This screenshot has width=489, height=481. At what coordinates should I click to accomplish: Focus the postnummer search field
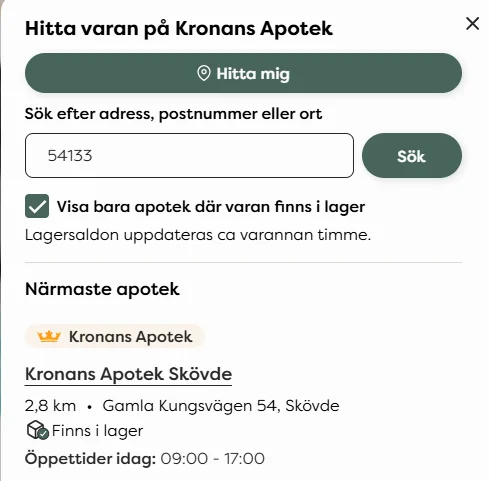tap(189, 155)
